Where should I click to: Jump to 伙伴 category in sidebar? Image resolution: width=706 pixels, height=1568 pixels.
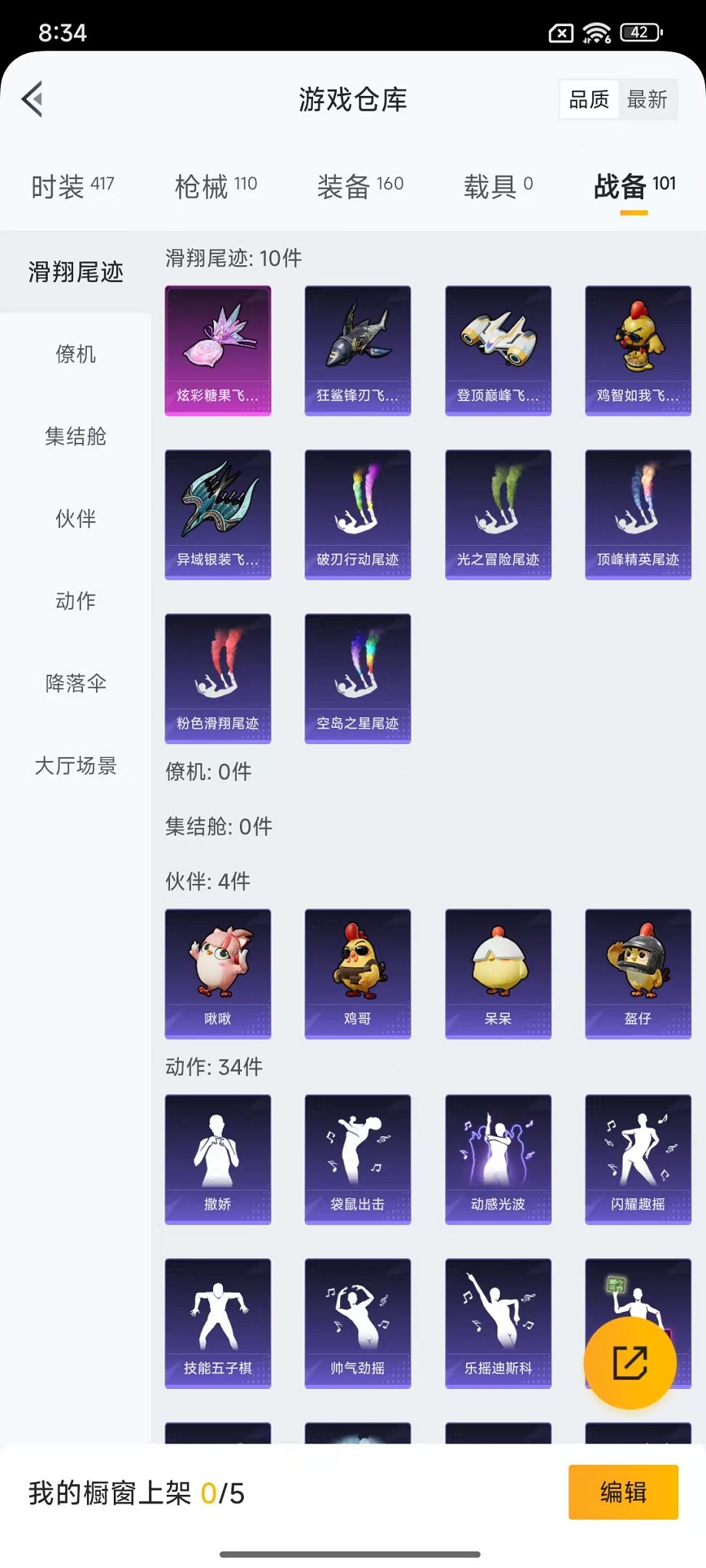75,519
